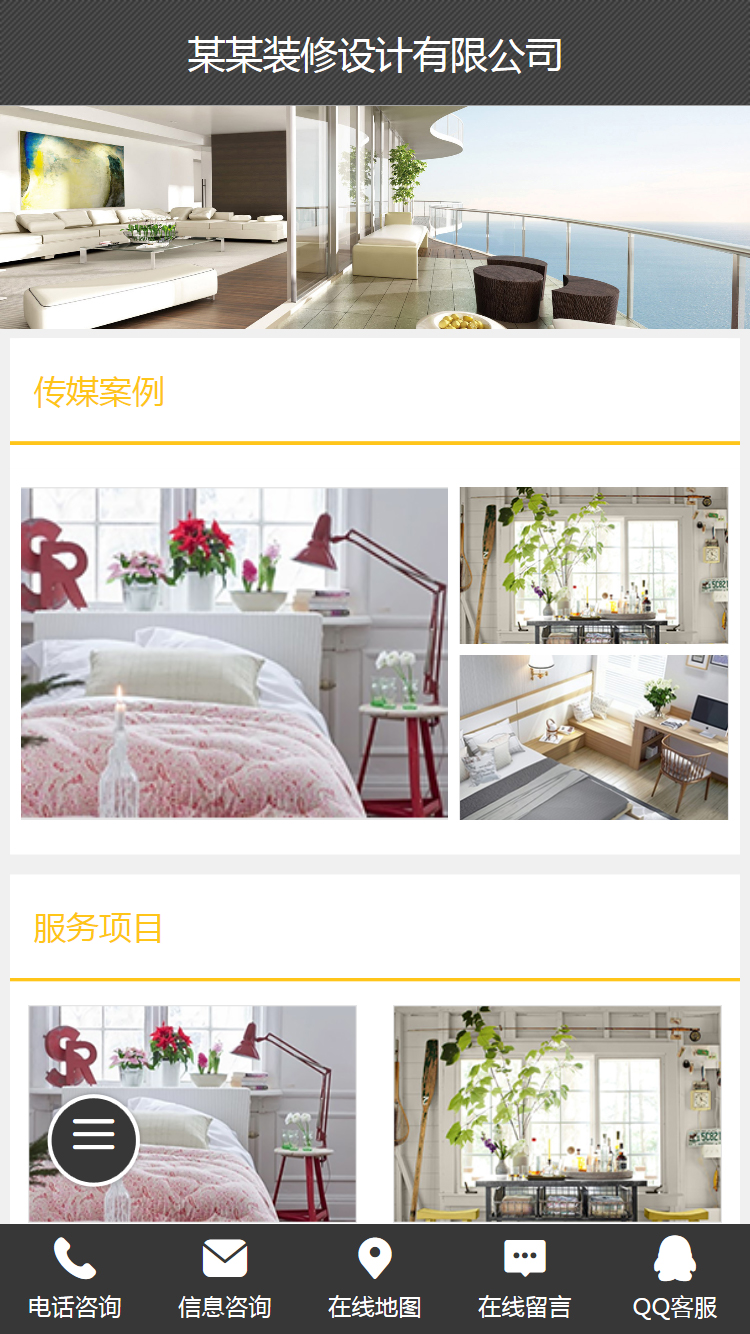Open 信息咨询 message consultation
The height and width of the screenshot is (1334, 750).
[225, 1279]
